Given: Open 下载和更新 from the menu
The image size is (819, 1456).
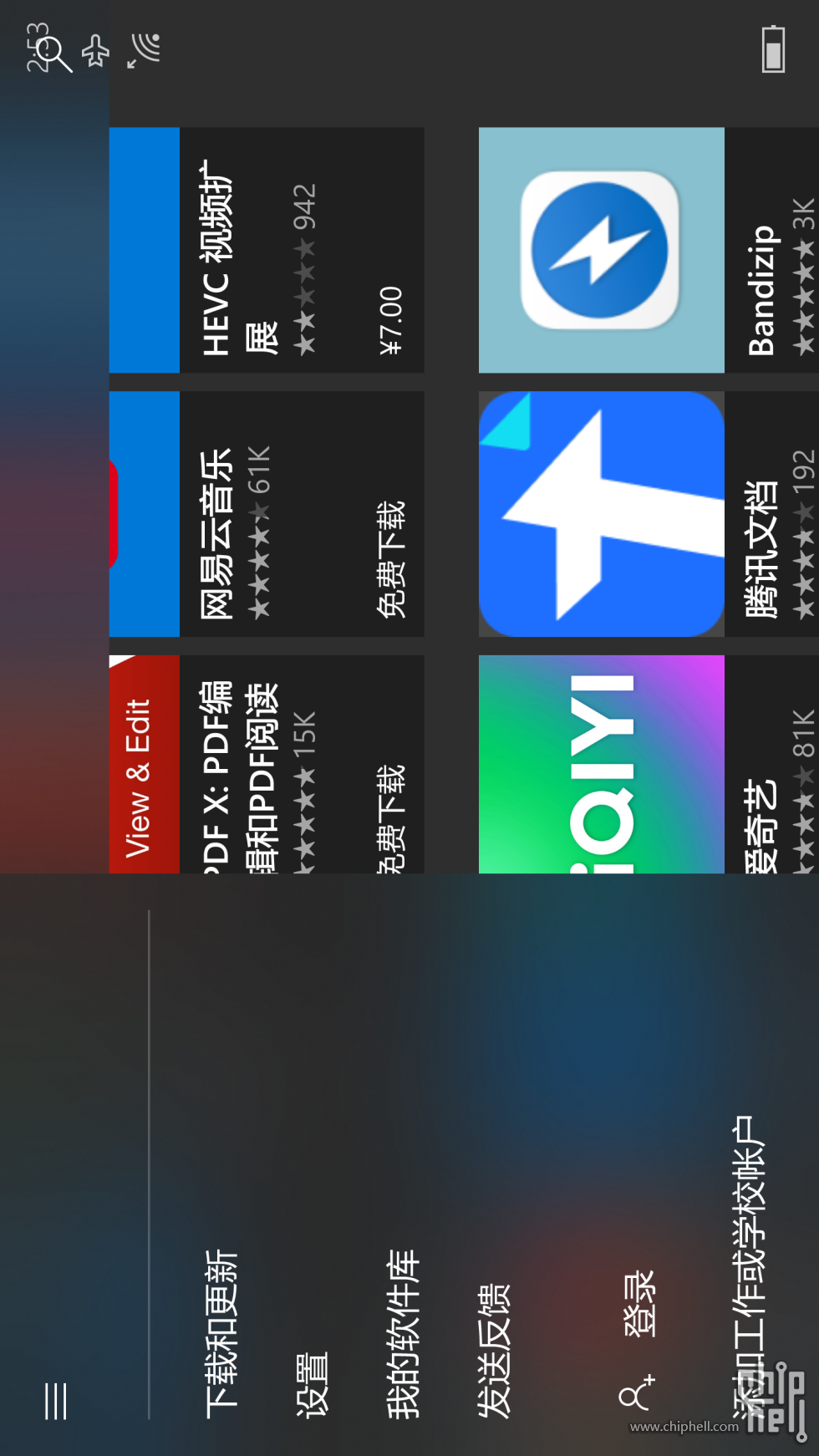Looking at the screenshot, I should click(x=222, y=1333).
